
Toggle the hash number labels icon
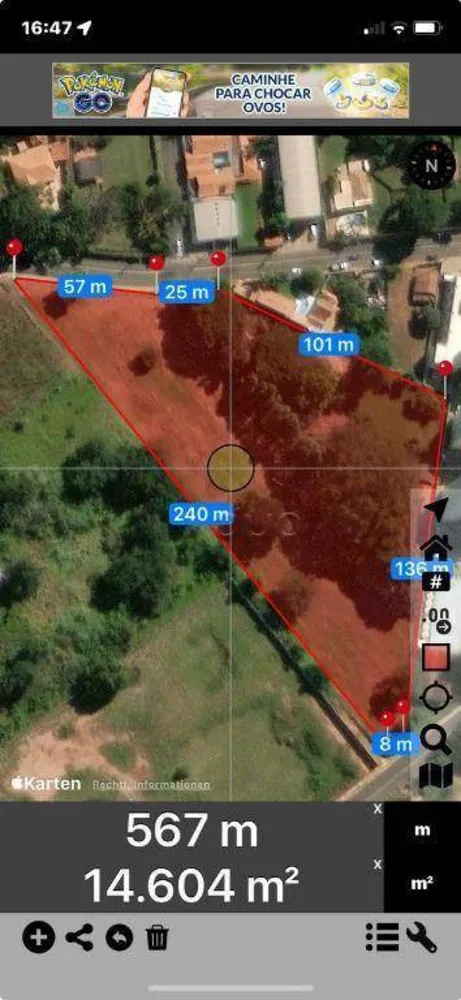tap(436, 581)
